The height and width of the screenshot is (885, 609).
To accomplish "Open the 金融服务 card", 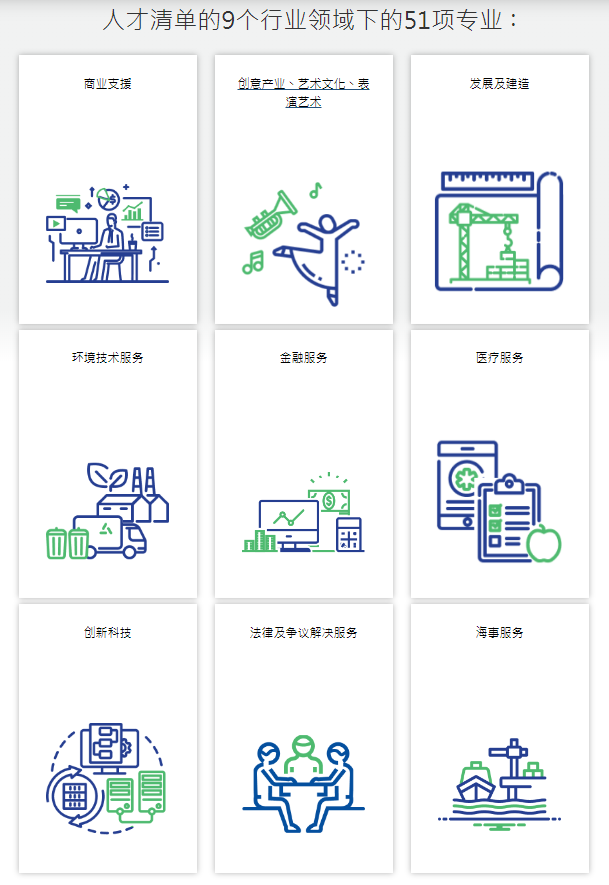I will click(x=303, y=465).
